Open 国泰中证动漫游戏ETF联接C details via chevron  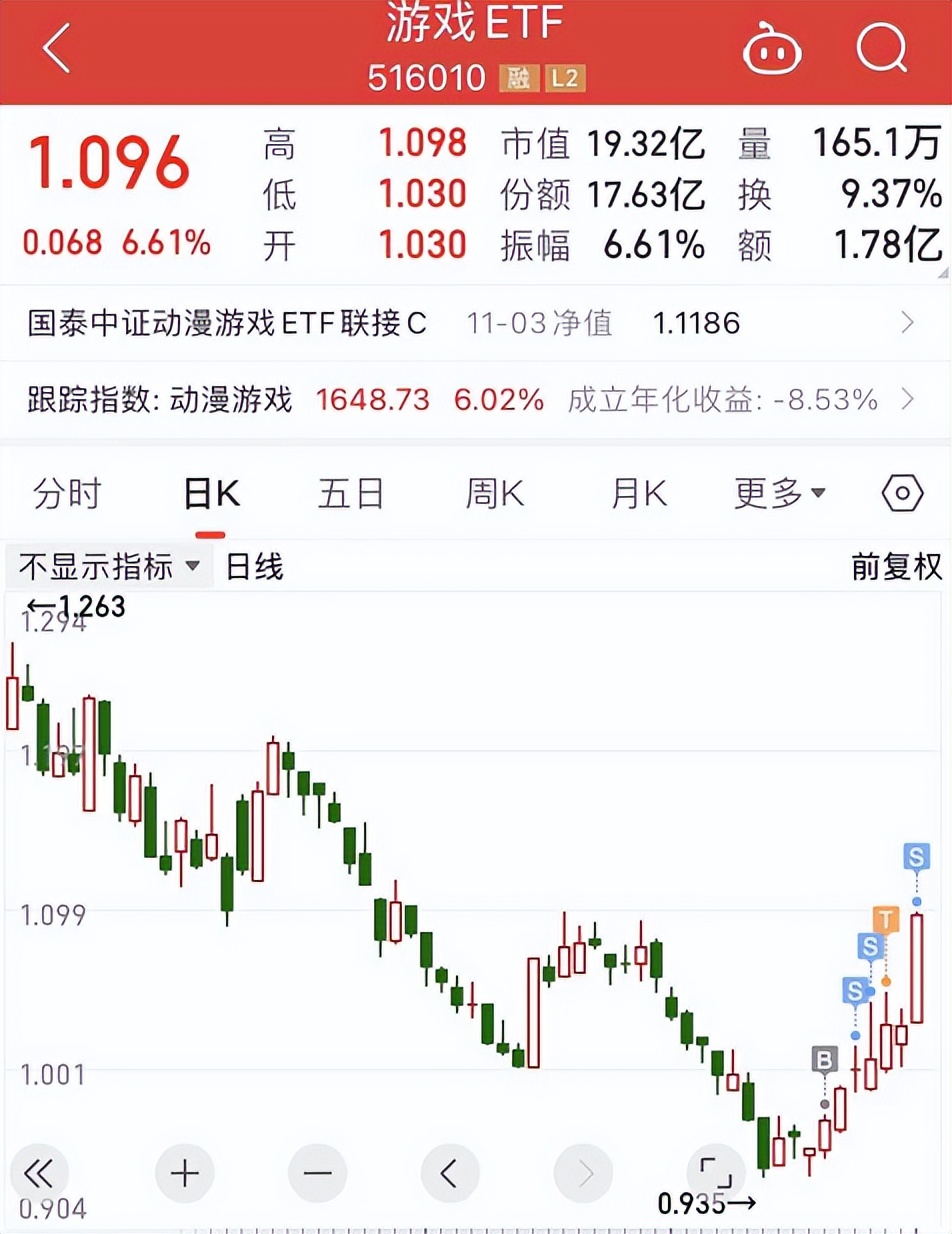[906, 322]
